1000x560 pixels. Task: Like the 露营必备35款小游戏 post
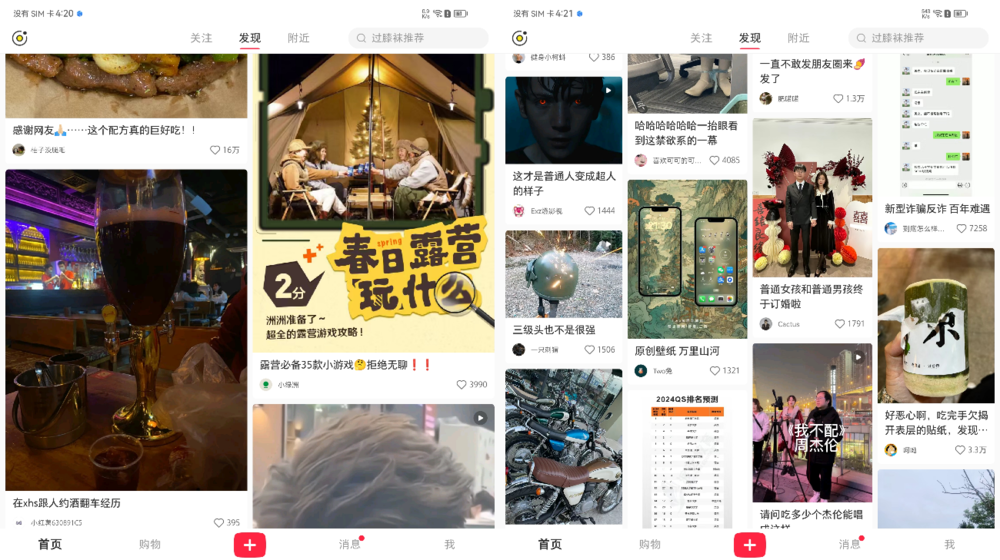pos(463,385)
